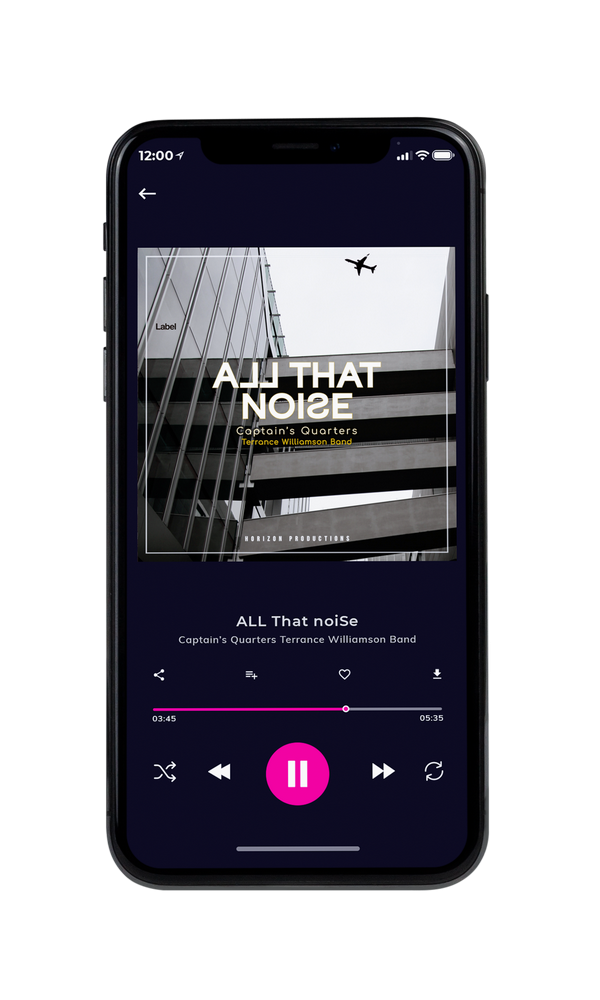Add this track to a playlist

[x=251, y=675]
